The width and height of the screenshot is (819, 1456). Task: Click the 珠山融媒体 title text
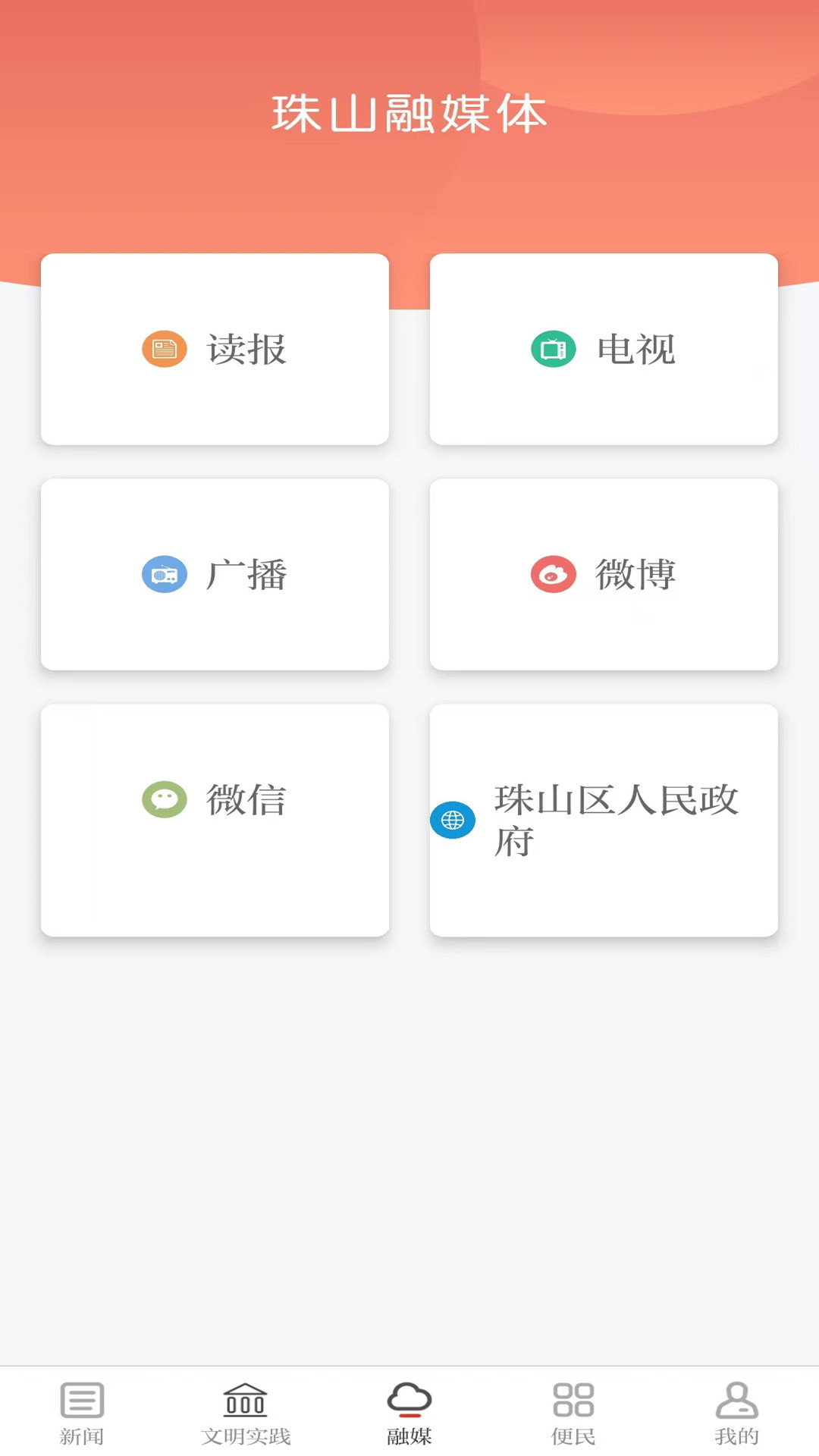[x=409, y=114]
